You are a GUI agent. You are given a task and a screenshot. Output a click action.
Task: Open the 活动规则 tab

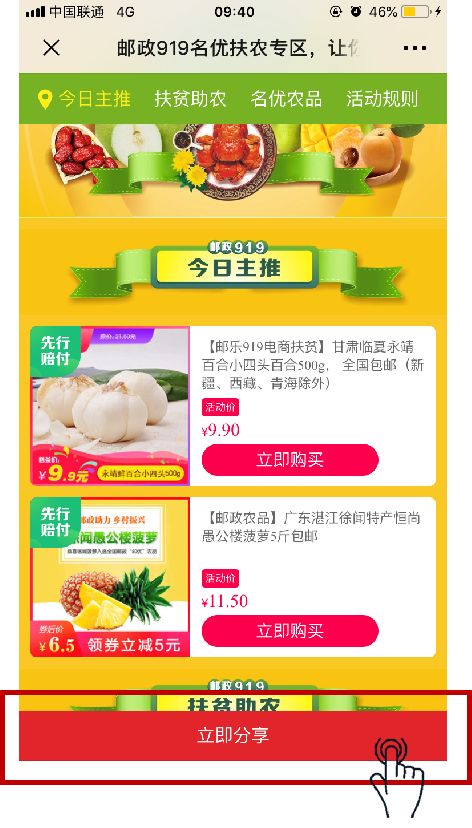(x=382, y=99)
